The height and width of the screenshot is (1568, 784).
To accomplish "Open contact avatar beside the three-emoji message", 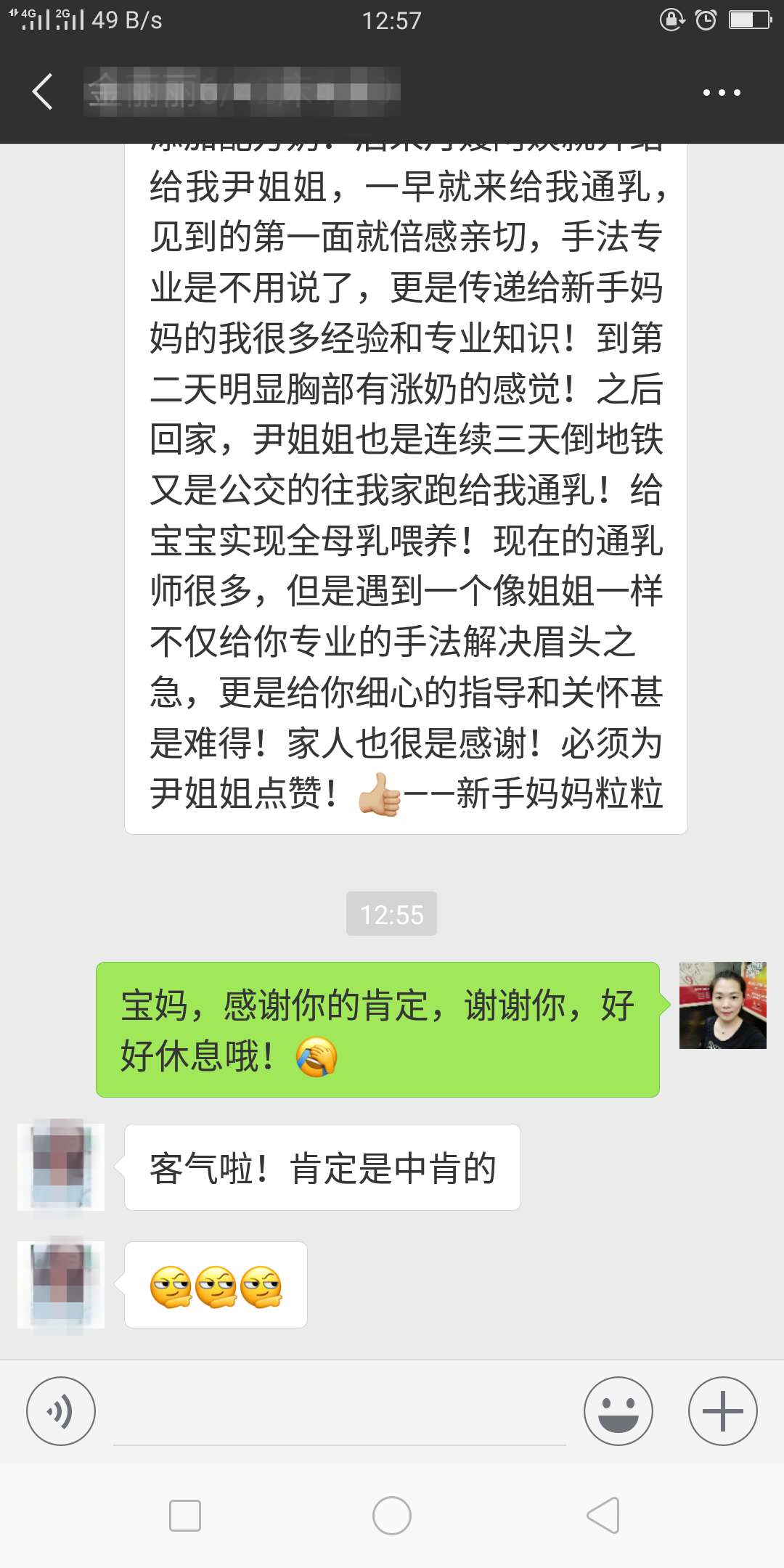I will (x=61, y=1285).
